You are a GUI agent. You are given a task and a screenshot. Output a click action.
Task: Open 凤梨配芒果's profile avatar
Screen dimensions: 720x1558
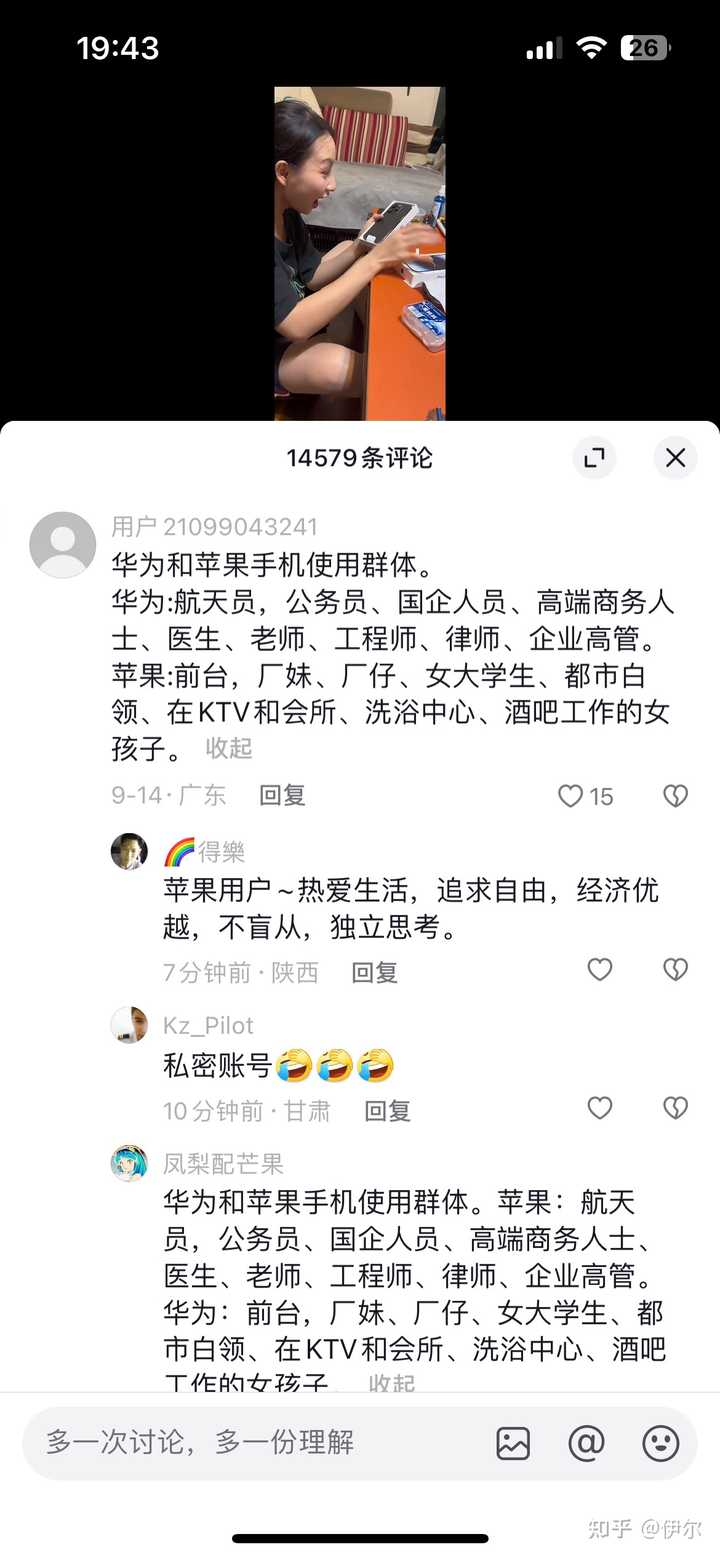pos(129,1163)
